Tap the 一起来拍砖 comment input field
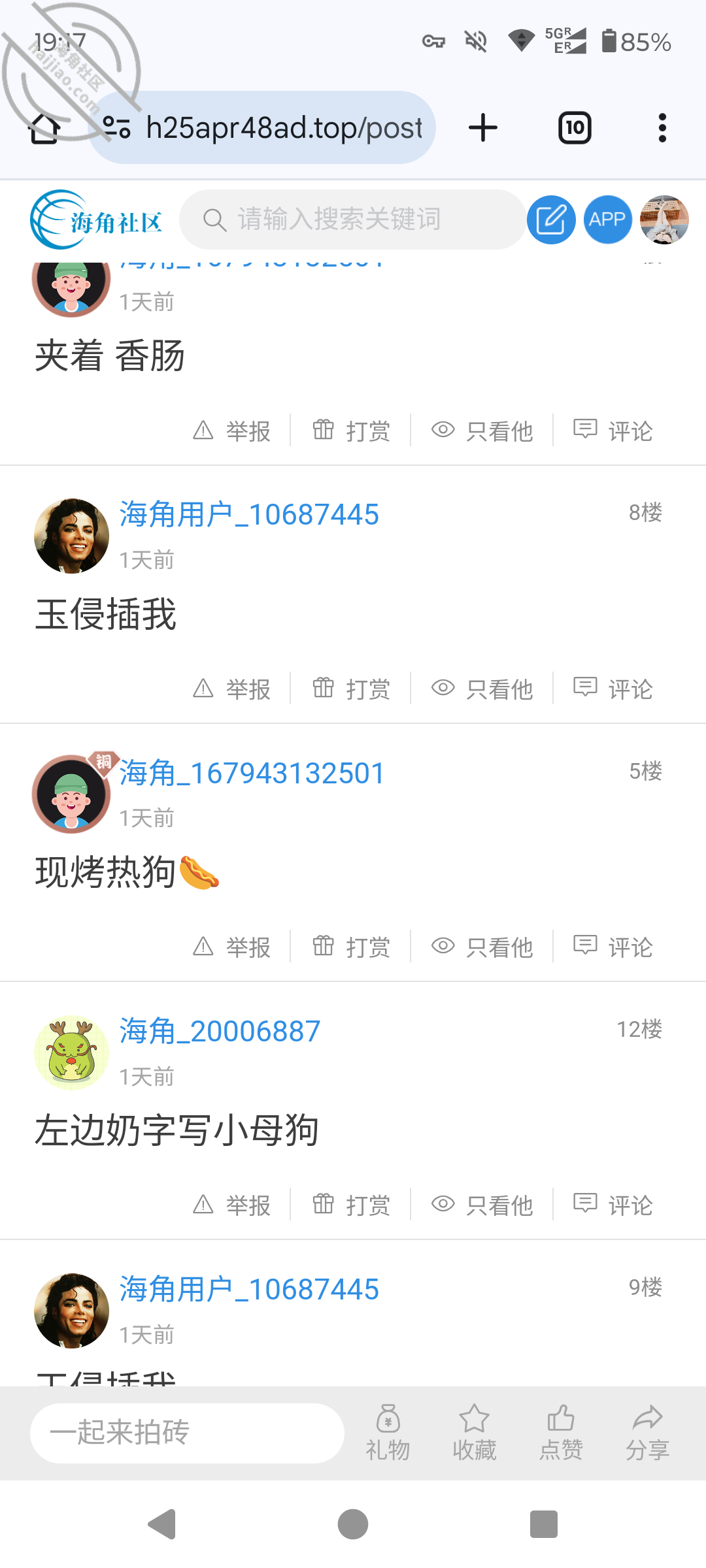 (187, 1433)
